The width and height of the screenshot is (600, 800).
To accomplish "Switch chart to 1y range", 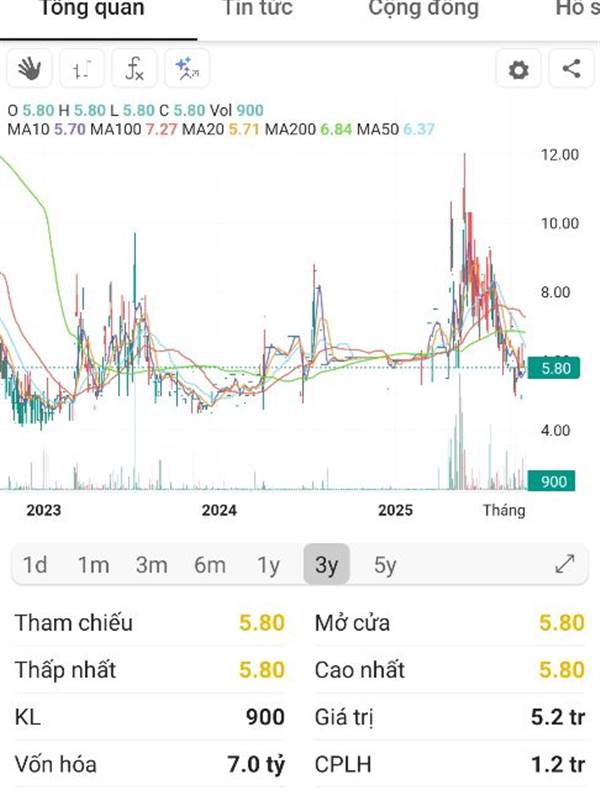I will point(268,565).
